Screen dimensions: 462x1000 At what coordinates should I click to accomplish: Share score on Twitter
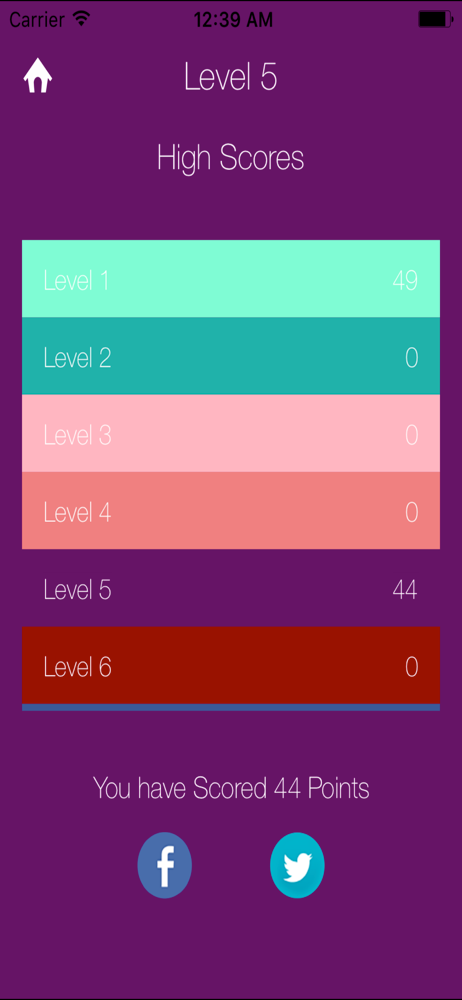click(297, 865)
